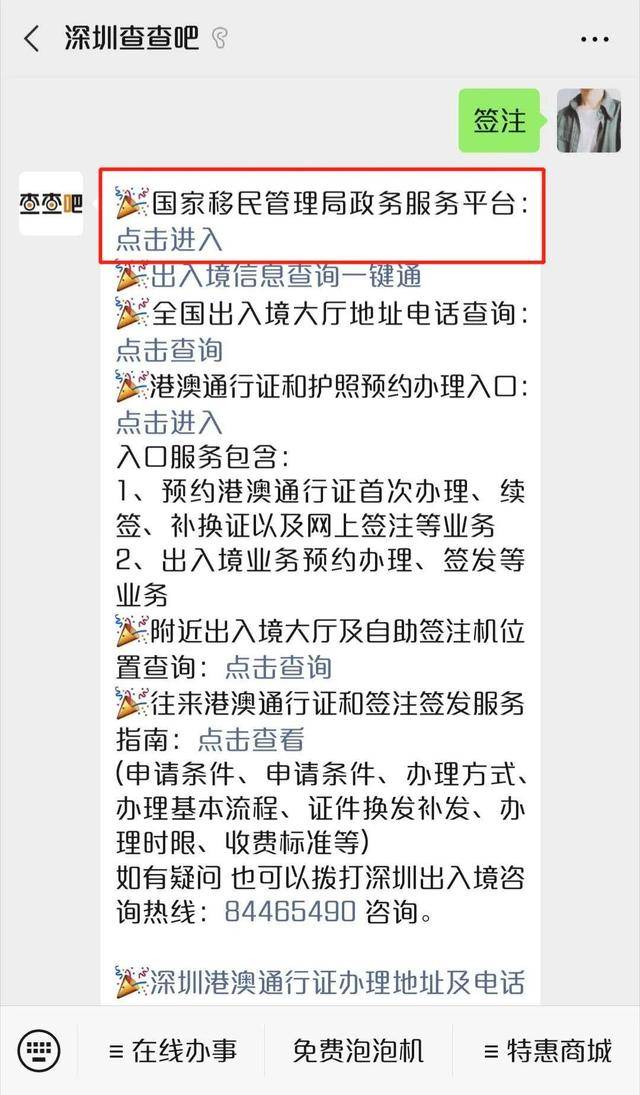The image size is (640, 1095).
Task: Tap 点击进入 under 国家移民管理局政务服务平台
Action: coord(169,240)
